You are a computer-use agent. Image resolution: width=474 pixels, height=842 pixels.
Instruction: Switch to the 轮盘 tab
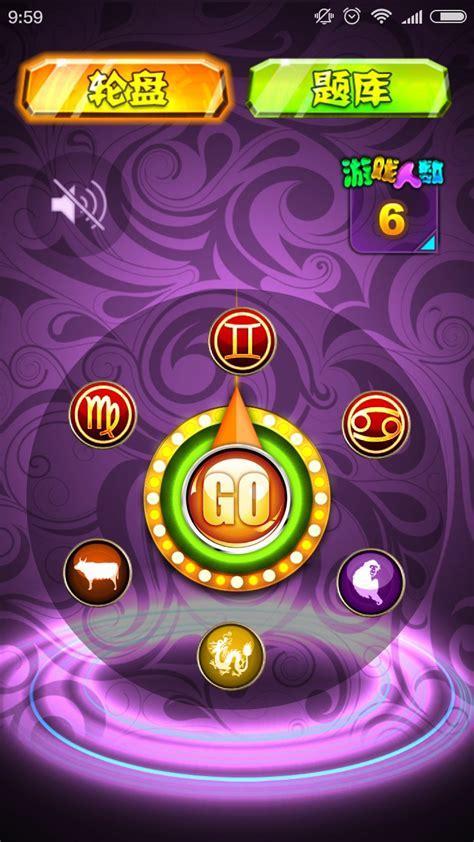(x=127, y=88)
